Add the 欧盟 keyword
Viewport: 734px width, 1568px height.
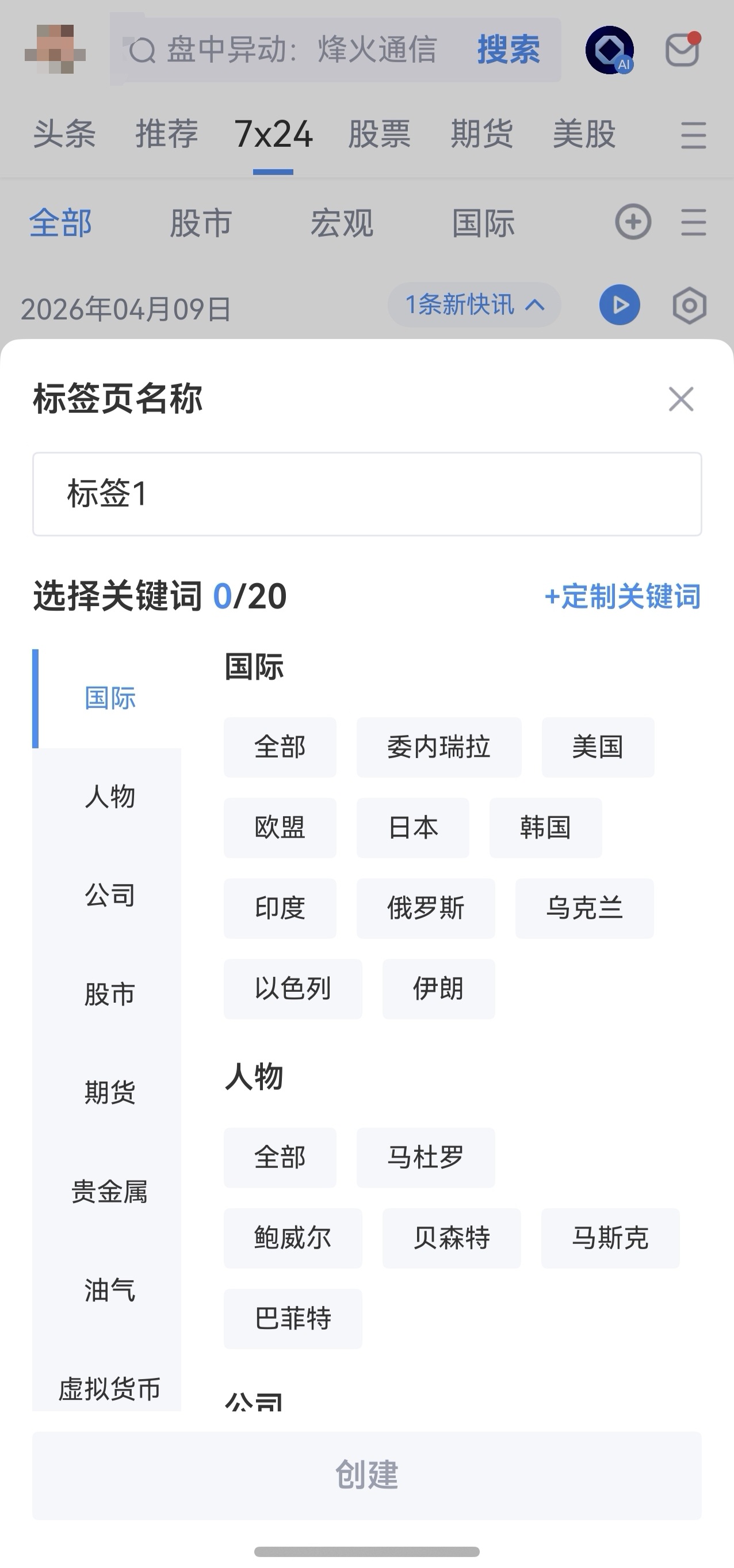280,828
